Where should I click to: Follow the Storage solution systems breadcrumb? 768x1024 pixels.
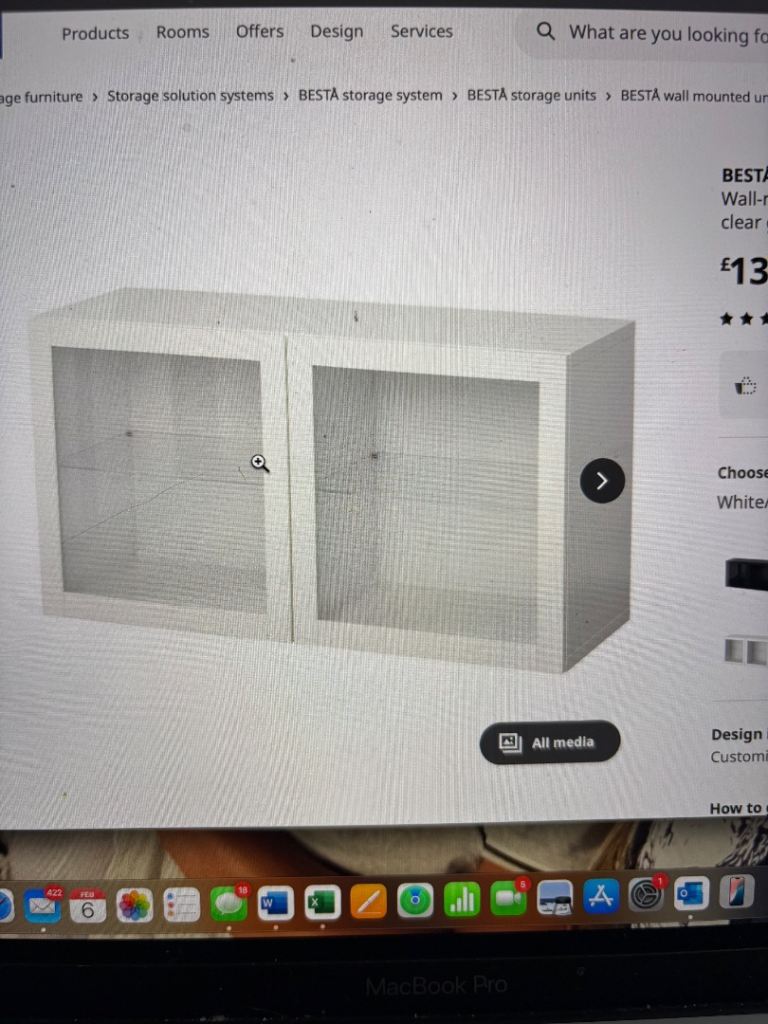(190, 96)
